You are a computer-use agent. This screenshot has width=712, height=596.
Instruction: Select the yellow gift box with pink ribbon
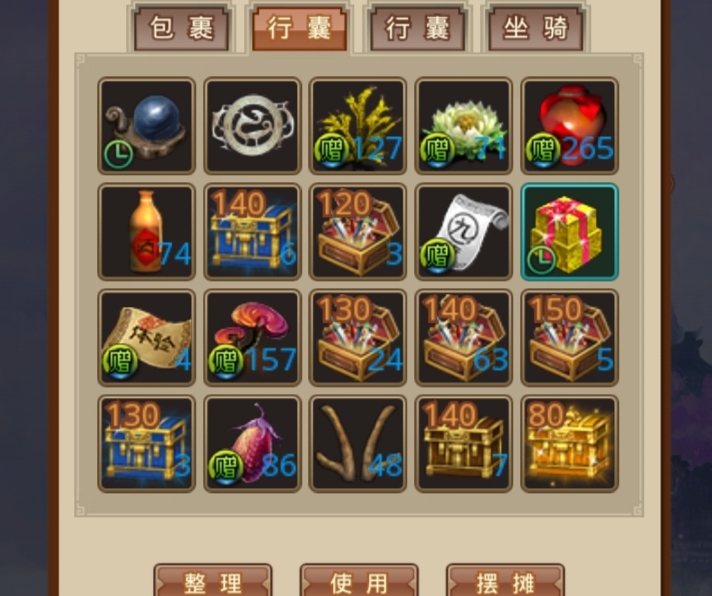[569, 232]
